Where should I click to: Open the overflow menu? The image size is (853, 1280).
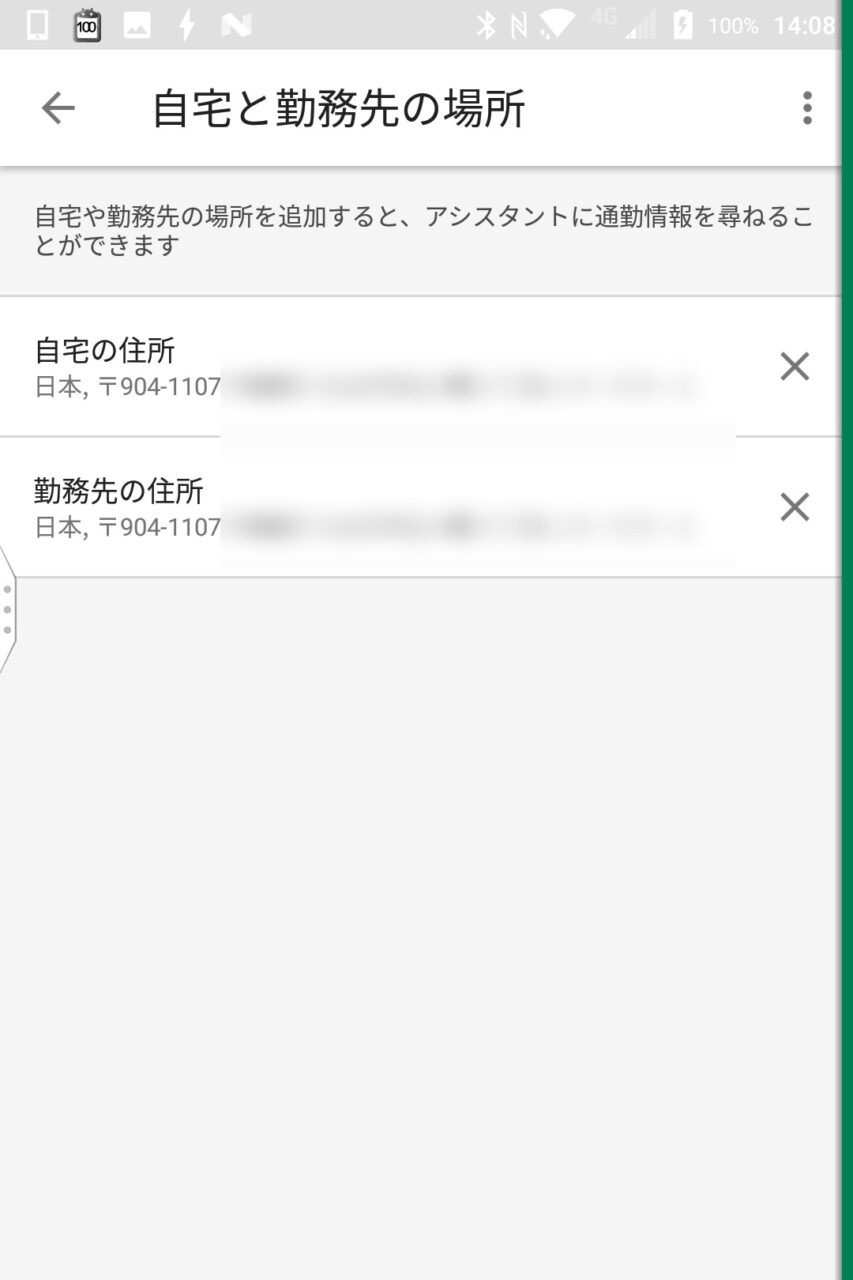click(807, 108)
